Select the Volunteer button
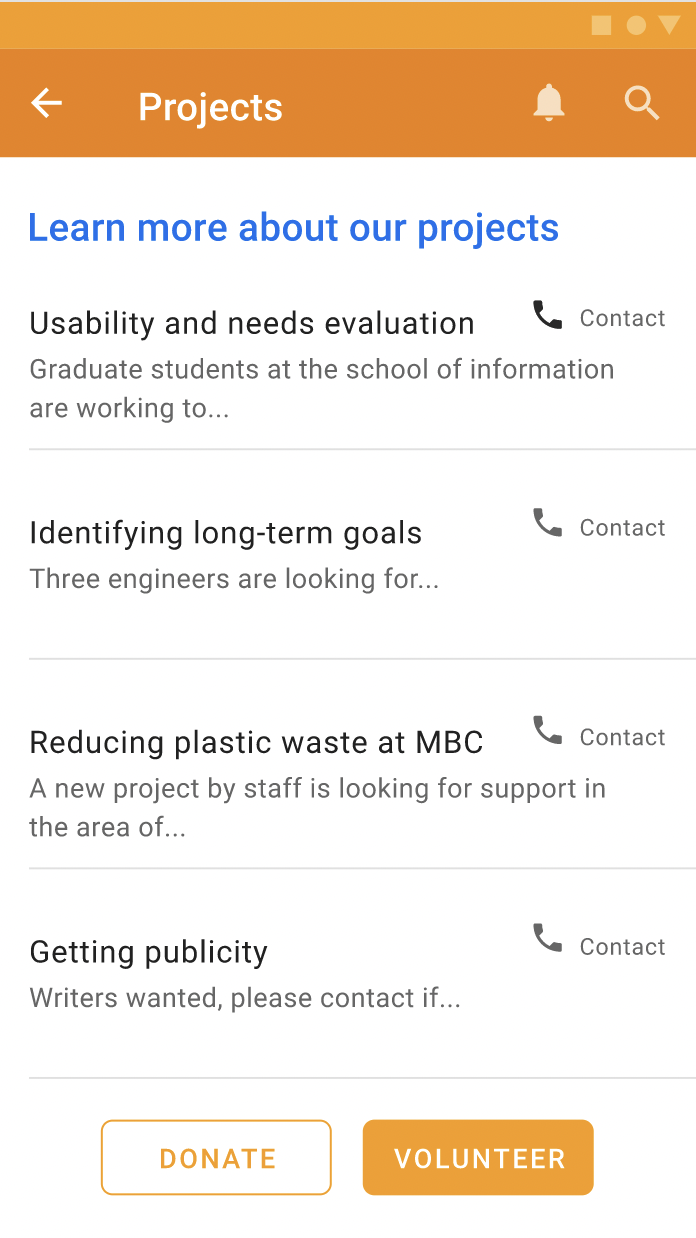The image size is (696, 1238). [x=478, y=1158]
